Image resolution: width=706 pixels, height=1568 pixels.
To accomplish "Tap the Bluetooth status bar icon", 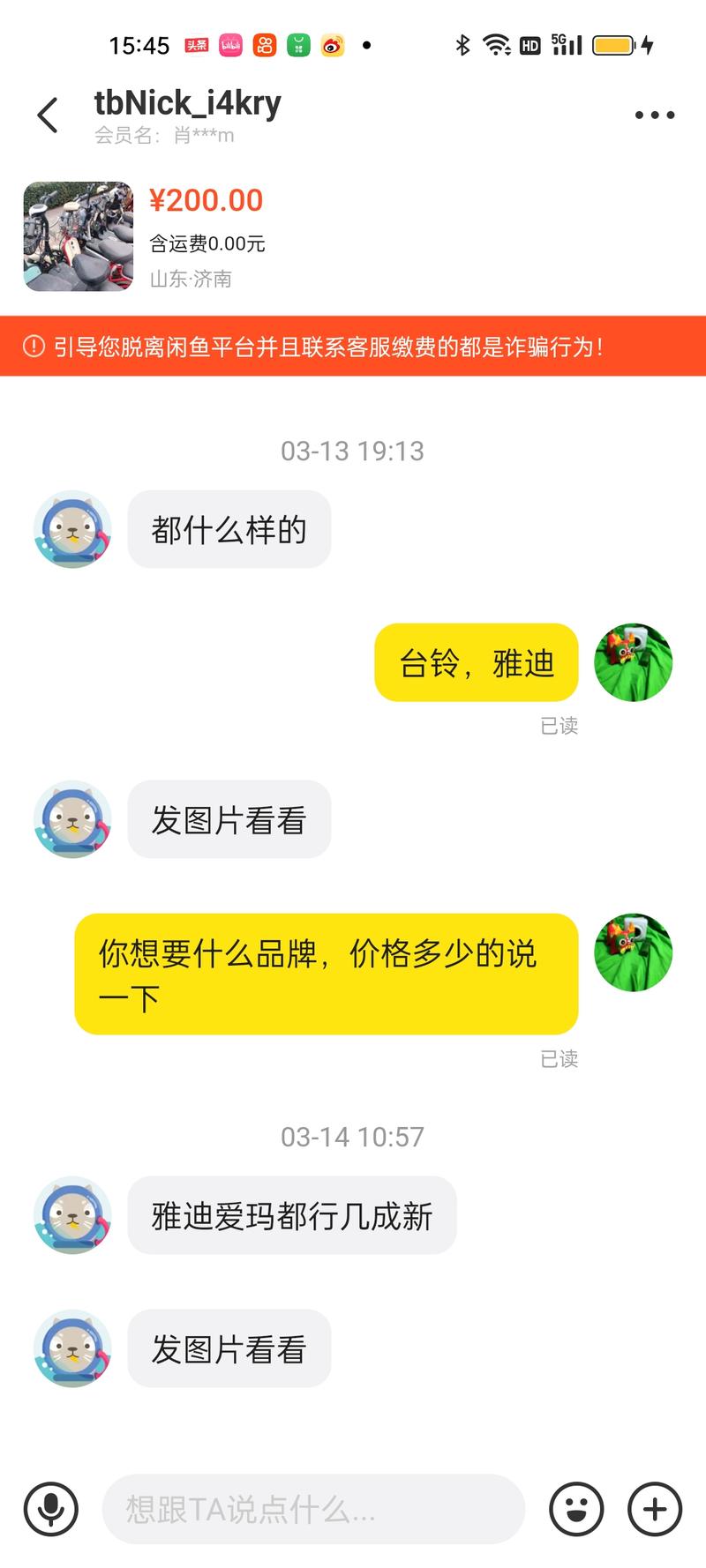I will click(x=462, y=46).
